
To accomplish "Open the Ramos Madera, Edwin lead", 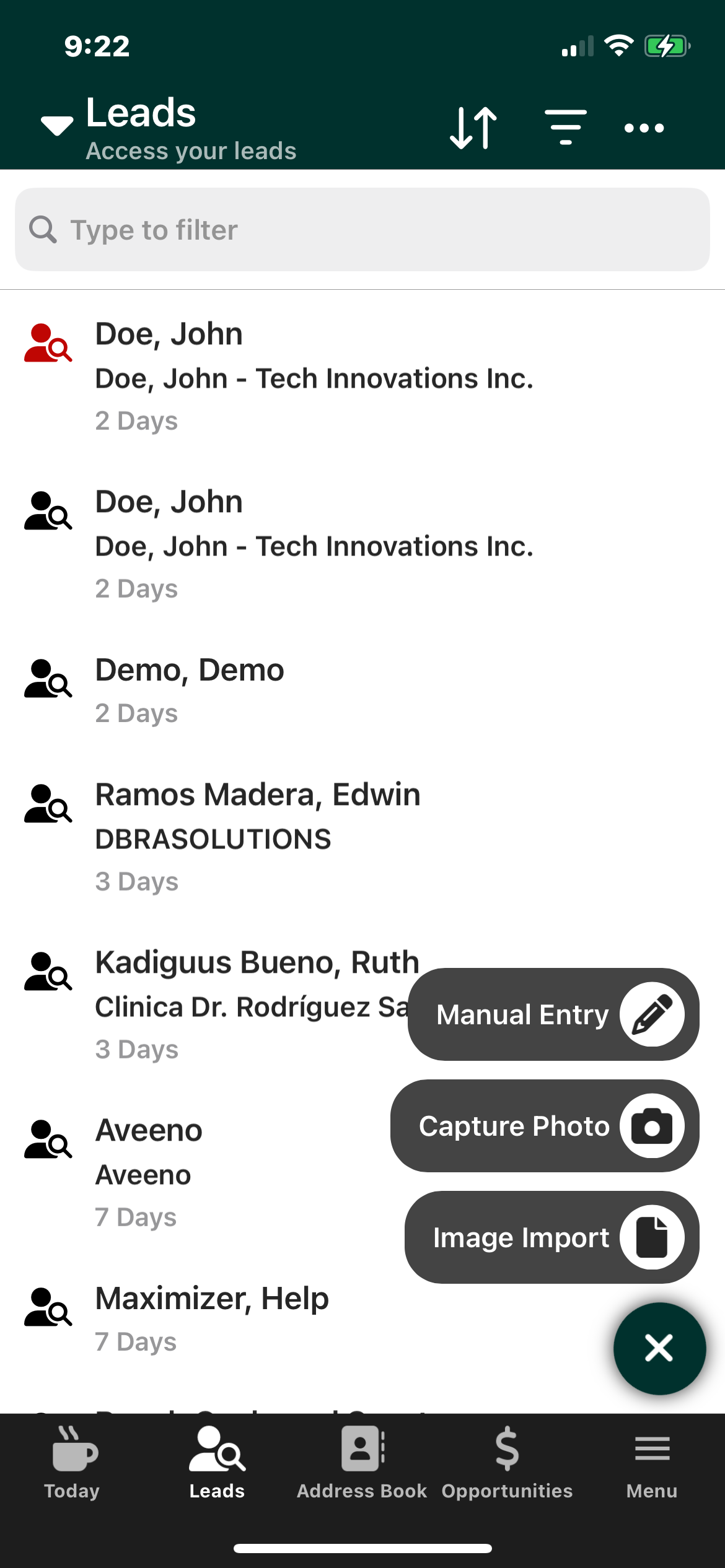I will pyautogui.click(x=362, y=837).
